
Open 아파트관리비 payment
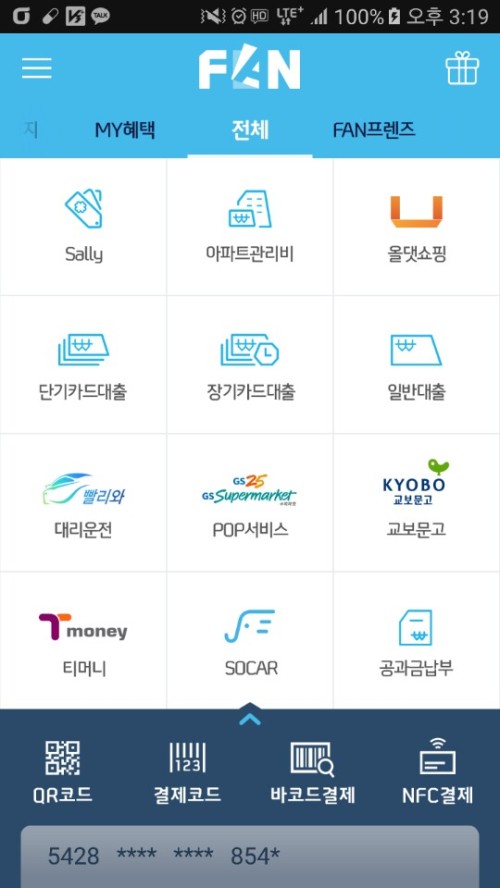click(250, 227)
